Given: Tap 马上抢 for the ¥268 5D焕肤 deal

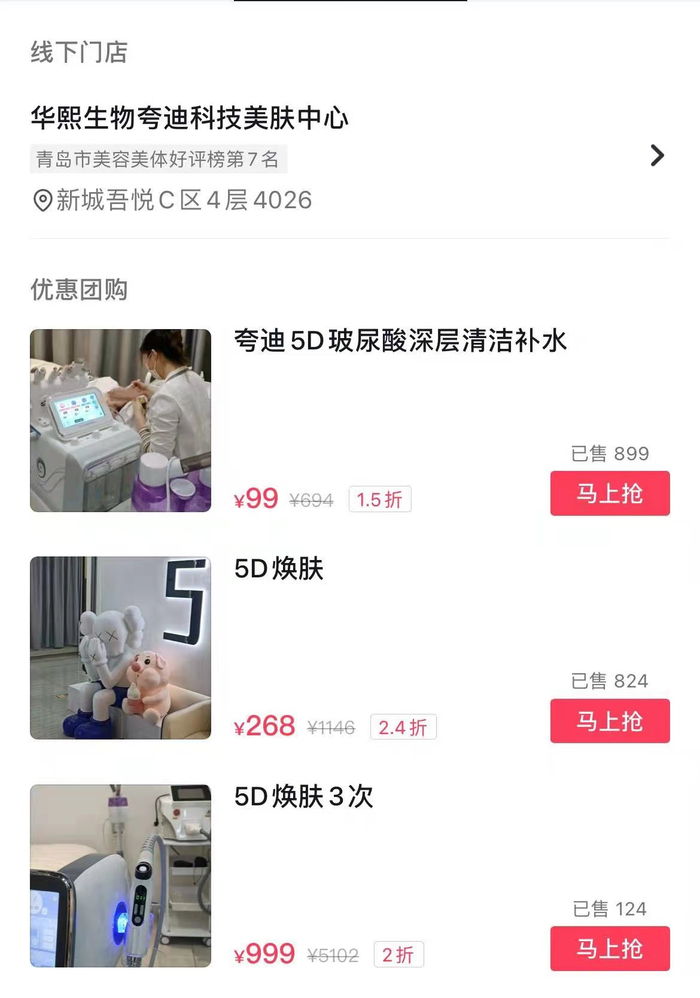Looking at the screenshot, I should pyautogui.click(x=609, y=721).
